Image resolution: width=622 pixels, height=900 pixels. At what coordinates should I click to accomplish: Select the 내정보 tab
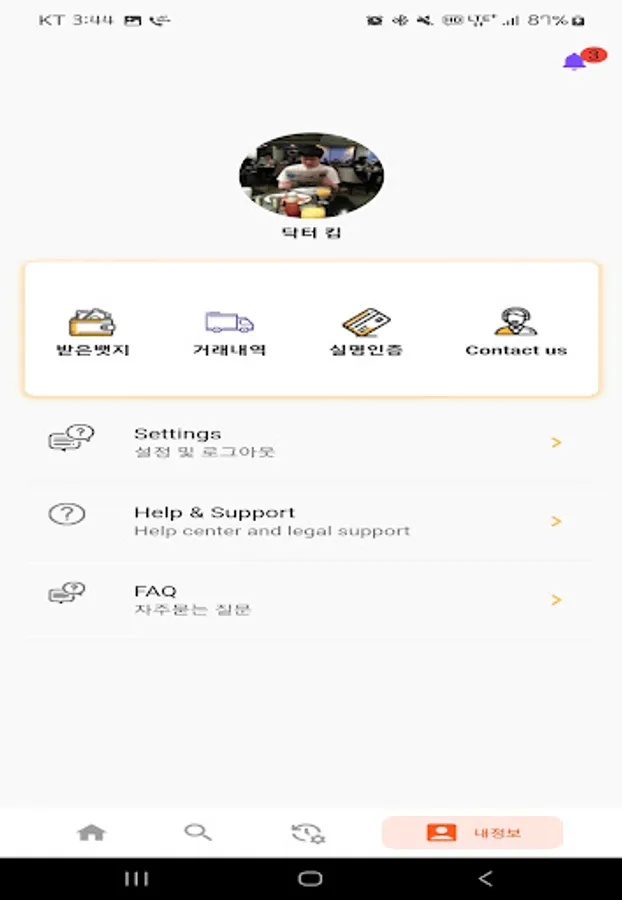click(x=472, y=832)
